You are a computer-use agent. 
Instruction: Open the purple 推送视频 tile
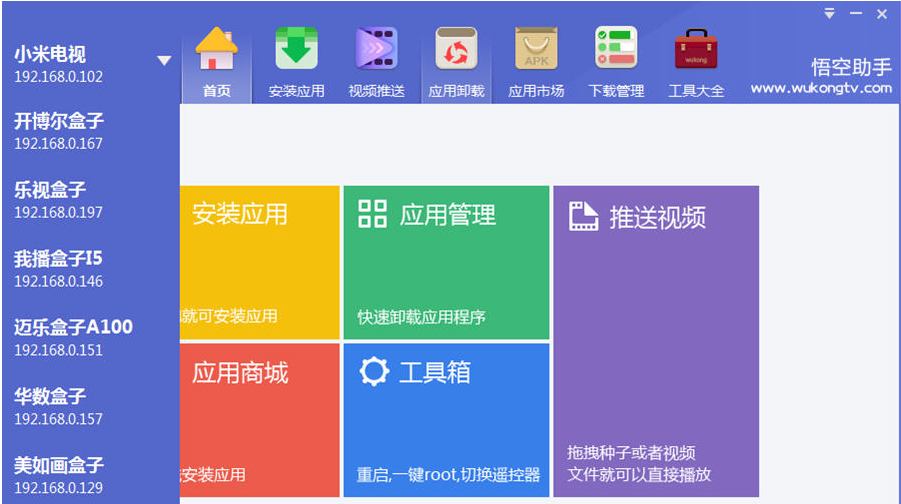(x=656, y=340)
